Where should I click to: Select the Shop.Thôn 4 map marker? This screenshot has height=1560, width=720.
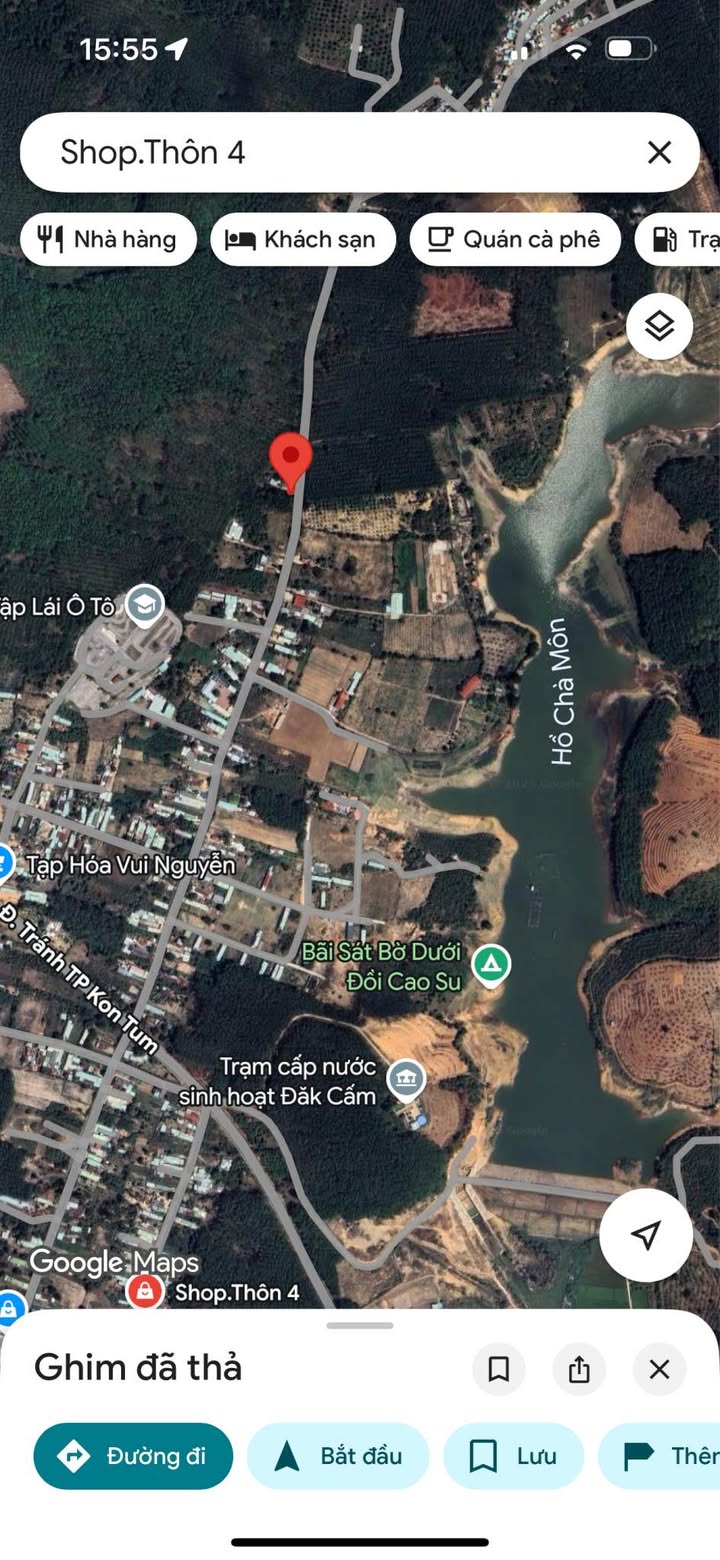(145, 1291)
